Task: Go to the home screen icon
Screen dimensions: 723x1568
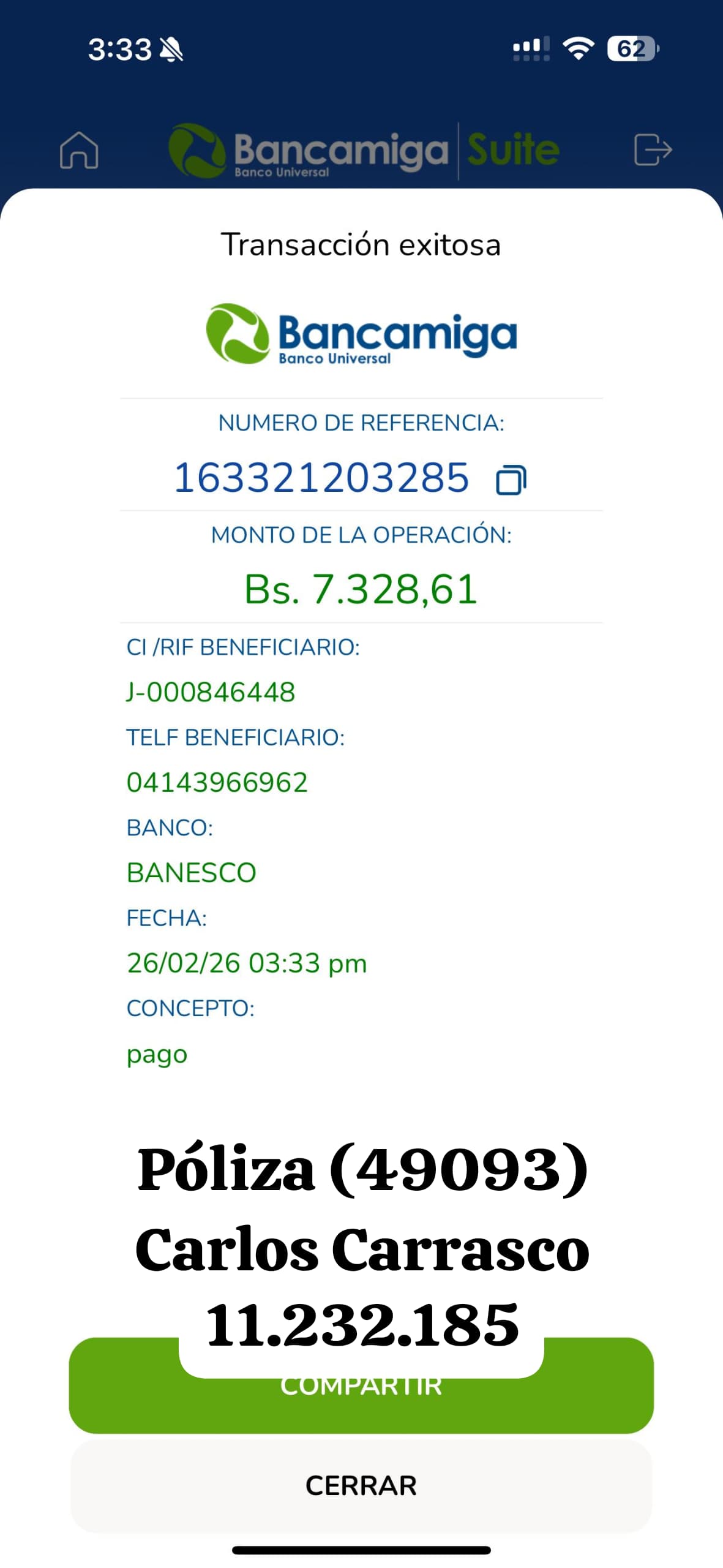Action: tap(79, 150)
